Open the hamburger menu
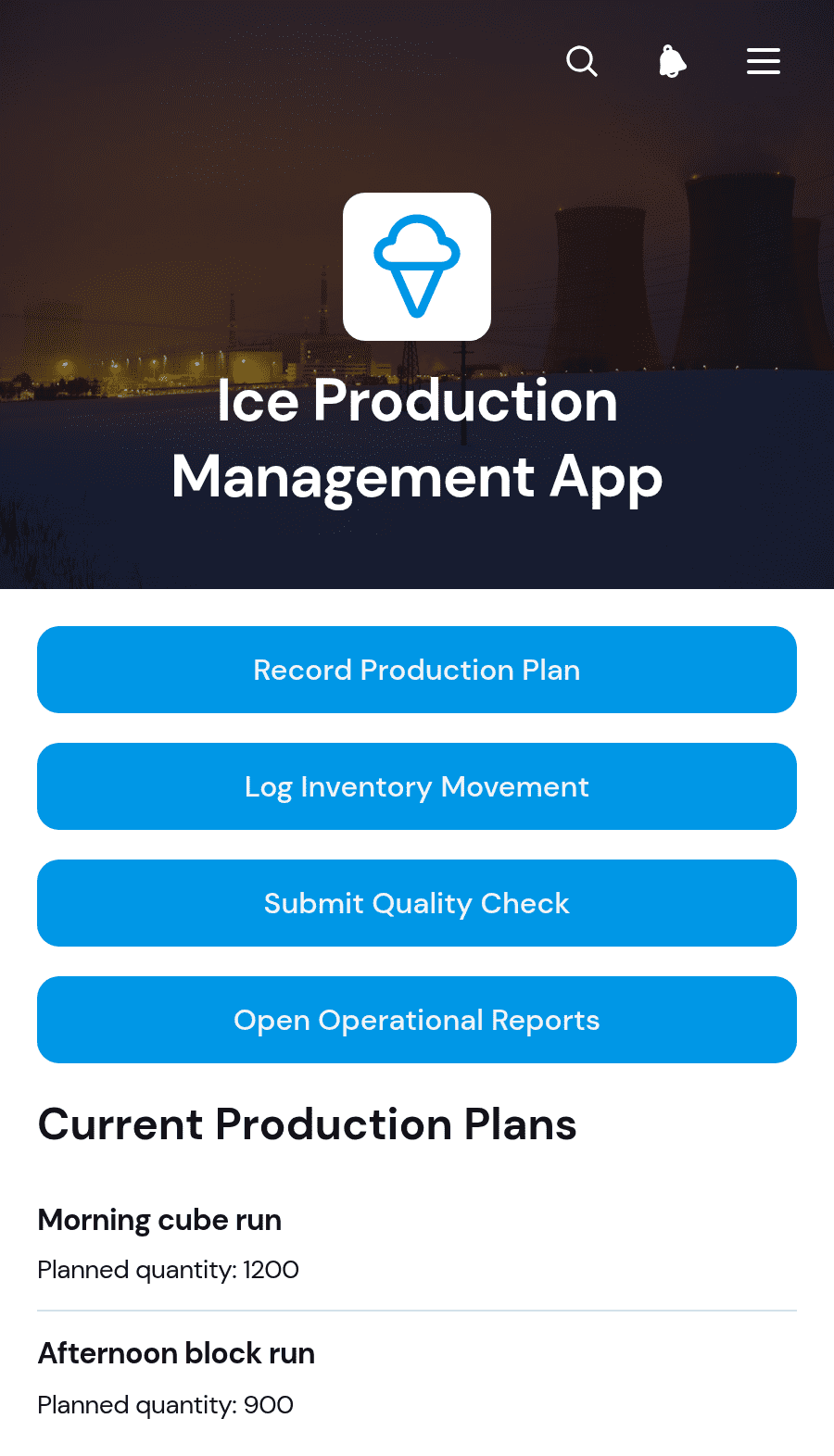This screenshot has height=1456, width=834. pyautogui.click(x=764, y=61)
